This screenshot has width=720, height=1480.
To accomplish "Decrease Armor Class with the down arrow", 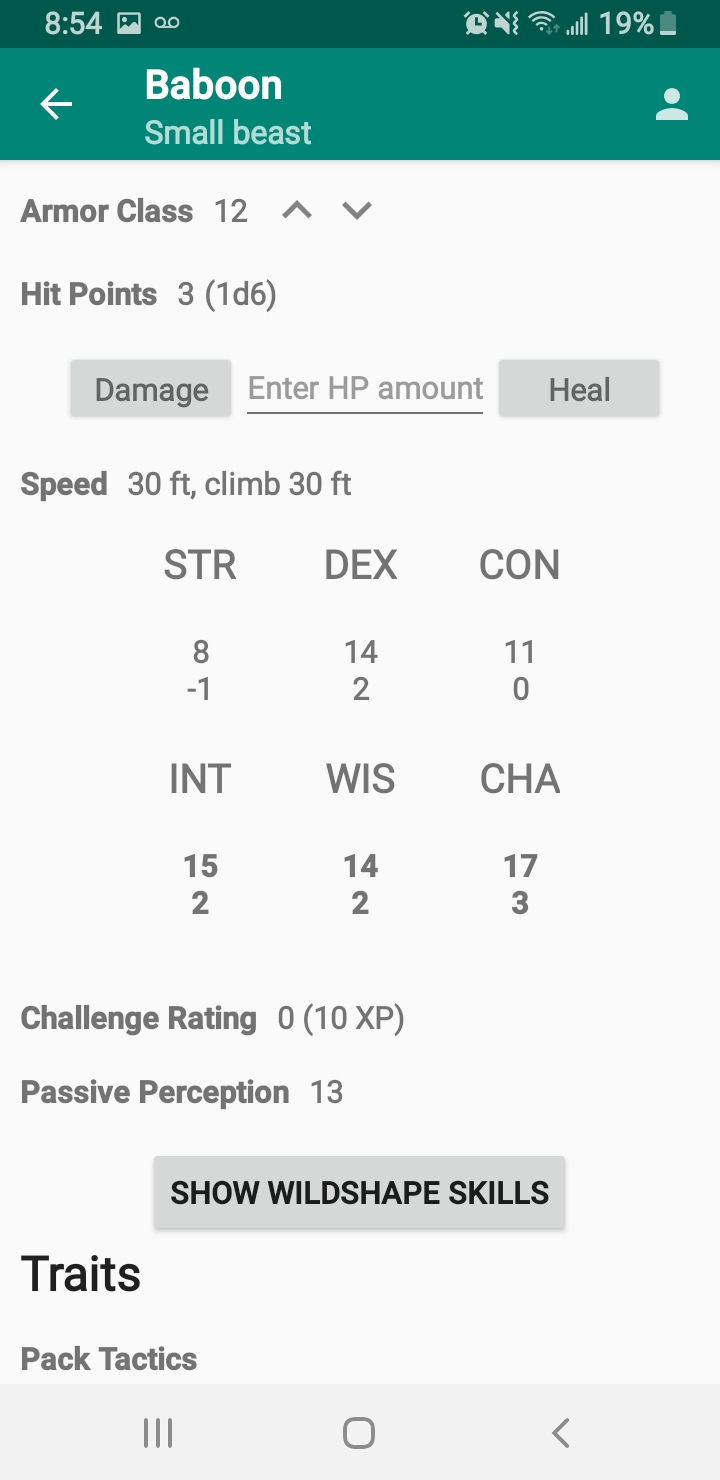I will (357, 211).
